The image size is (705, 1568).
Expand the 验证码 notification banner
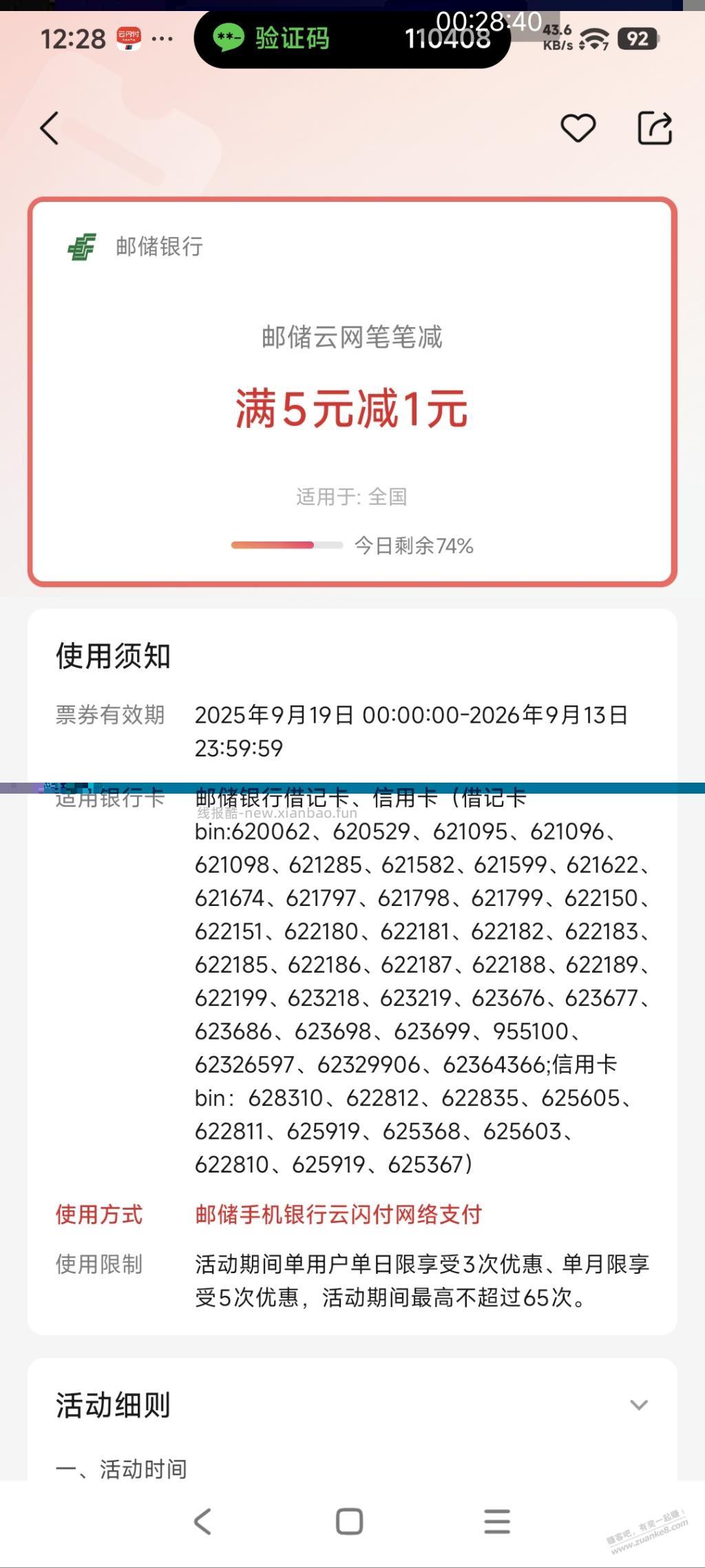point(352,39)
